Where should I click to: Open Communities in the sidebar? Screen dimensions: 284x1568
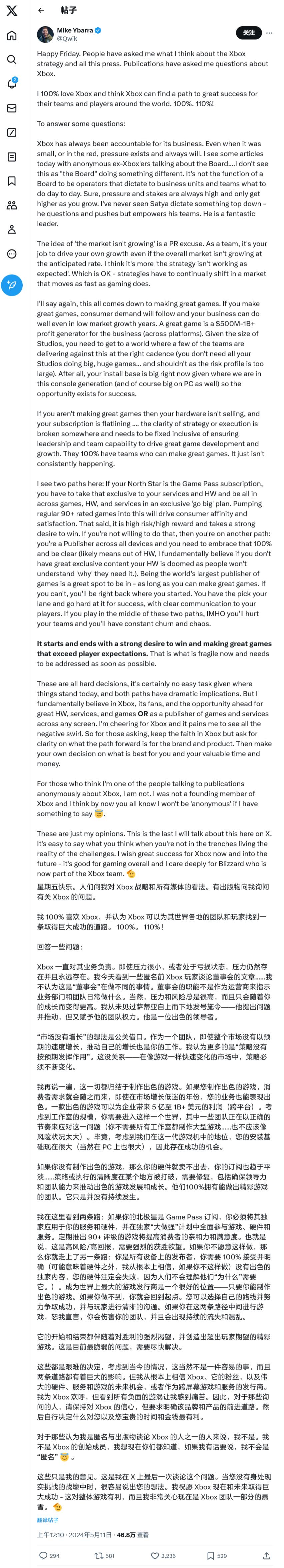(12, 205)
